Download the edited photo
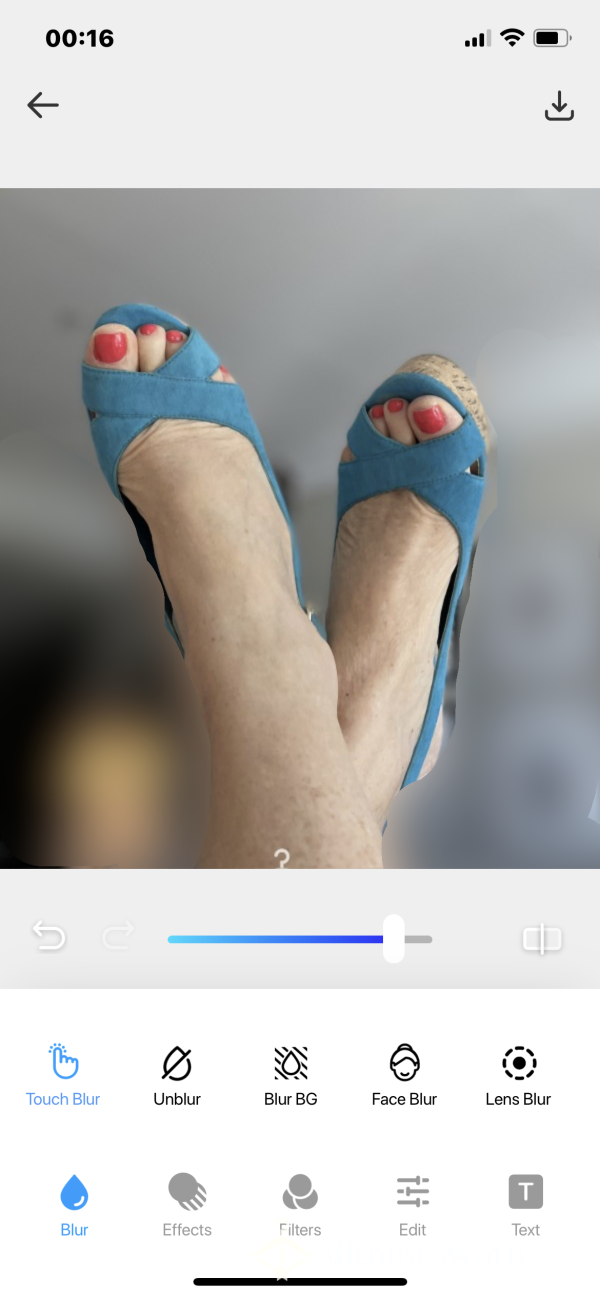Viewport: 600px width, 1298px height. coord(559,106)
